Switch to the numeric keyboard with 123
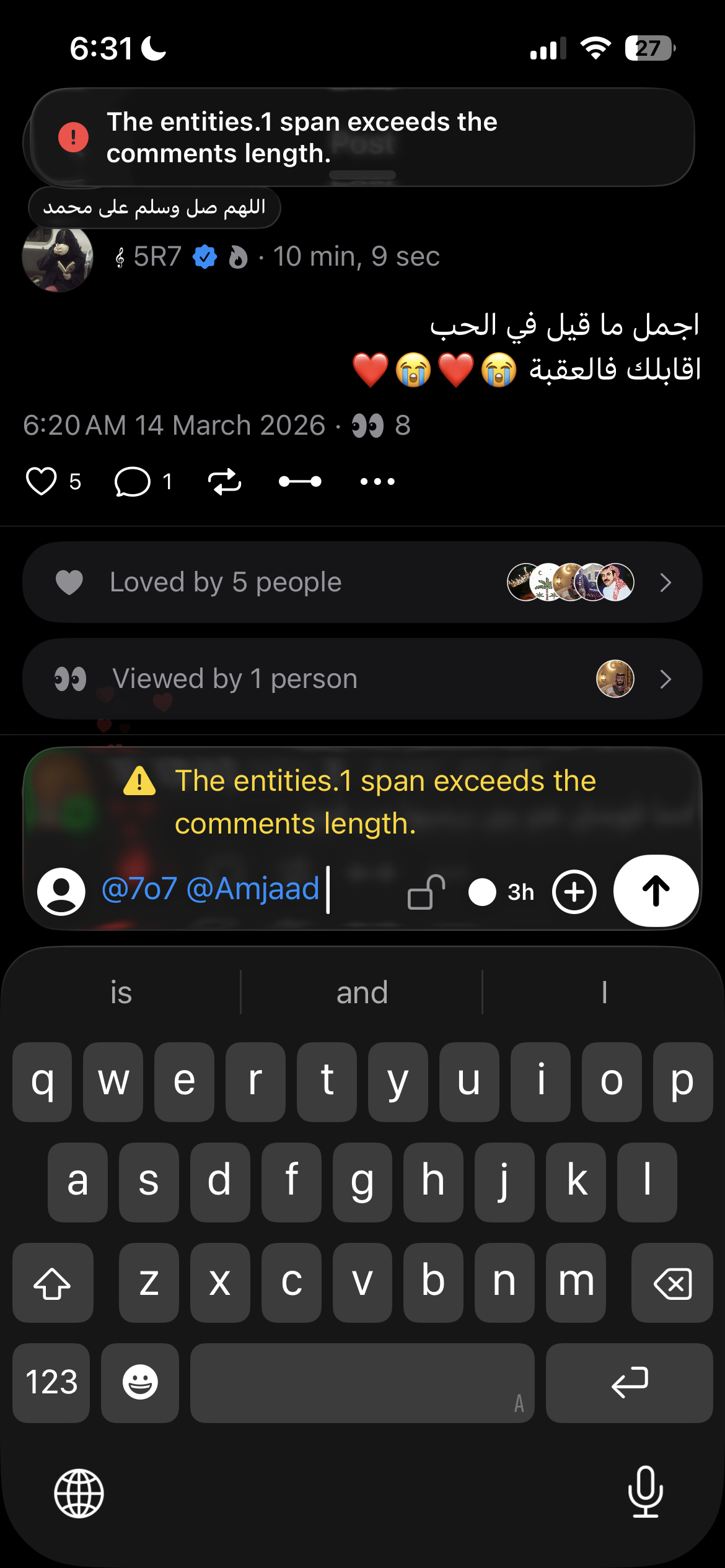725x1568 pixels. pyautogui.click(x=50, y=1384)
